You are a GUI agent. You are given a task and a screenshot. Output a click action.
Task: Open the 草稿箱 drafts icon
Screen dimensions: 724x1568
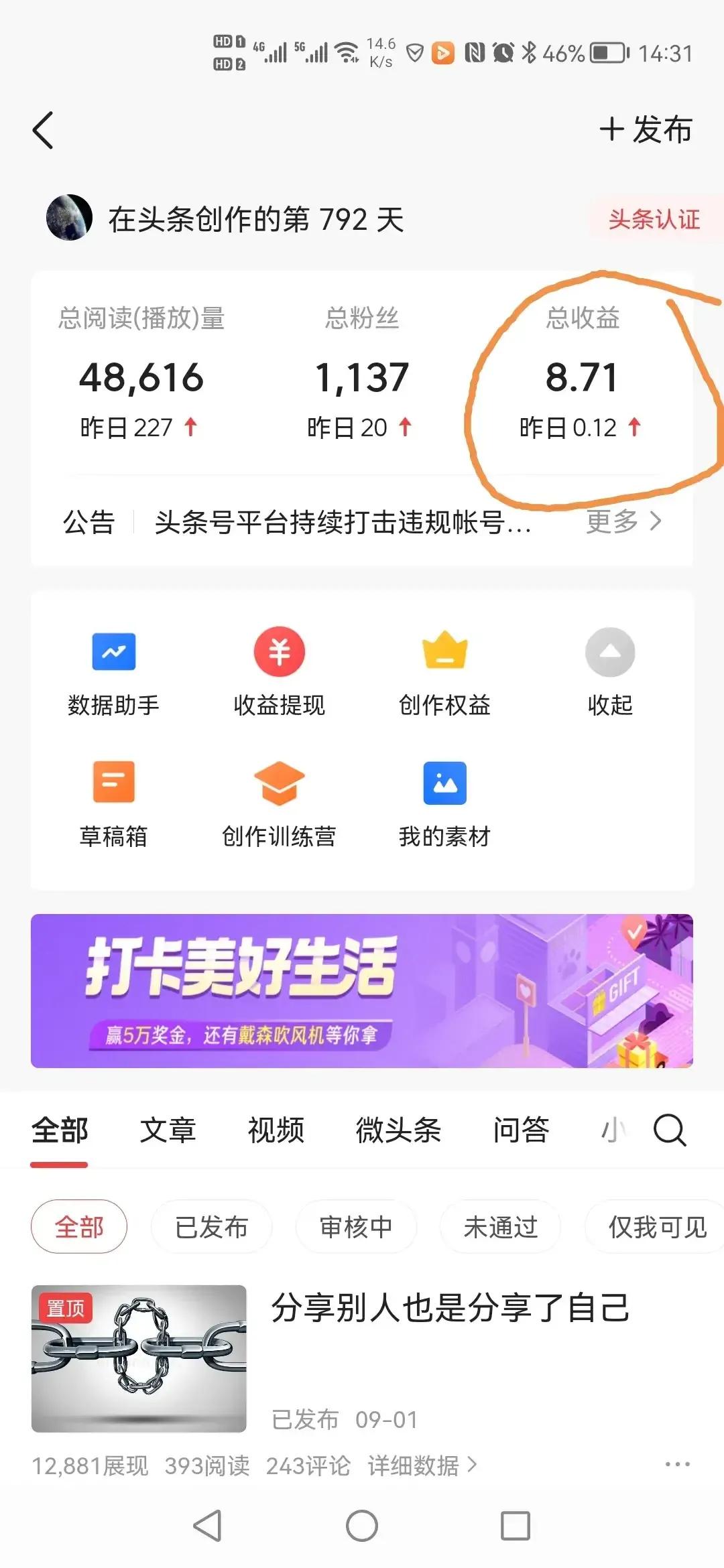click(114, 801)
